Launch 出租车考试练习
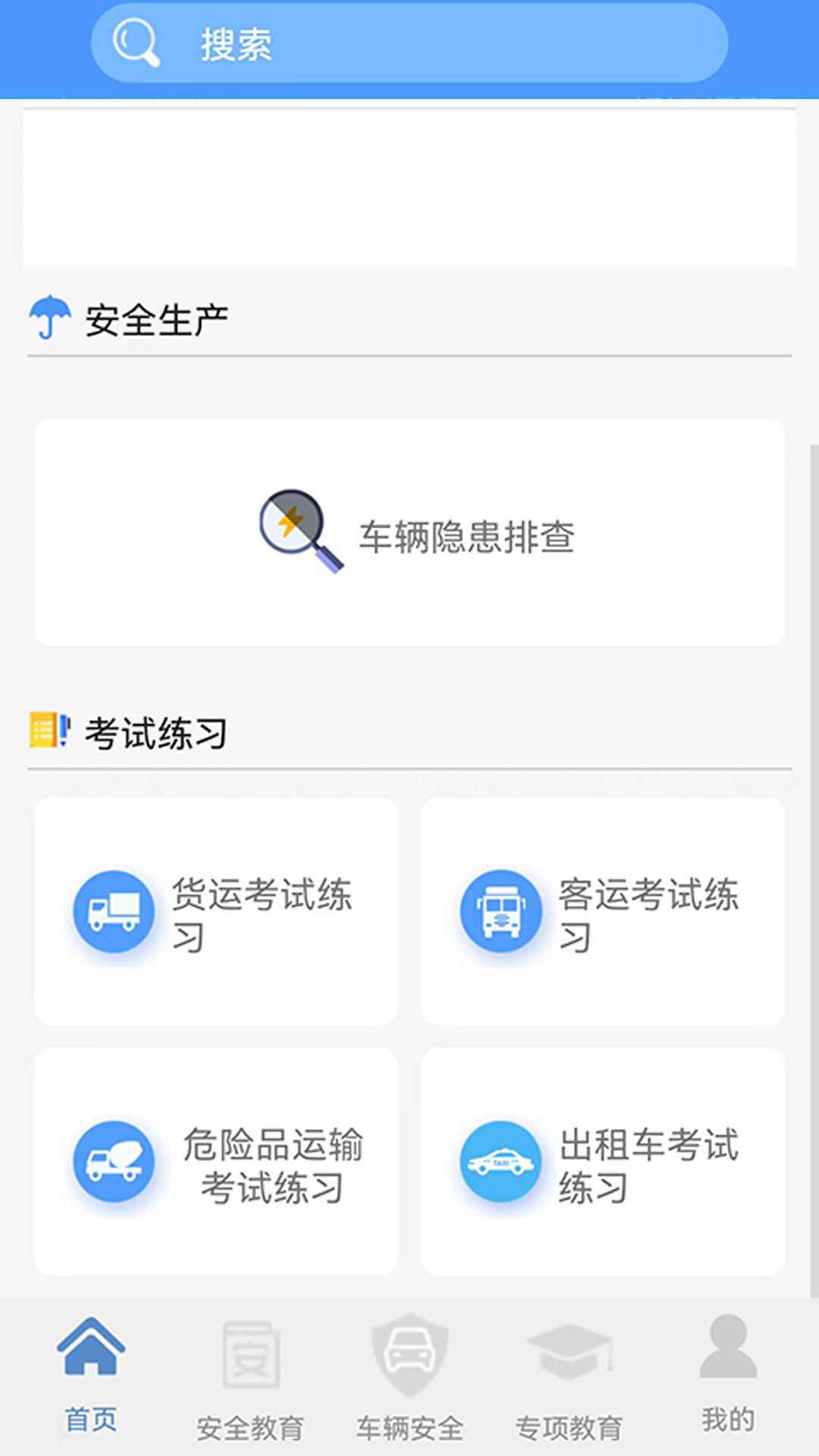 [x=603, y=1162]
